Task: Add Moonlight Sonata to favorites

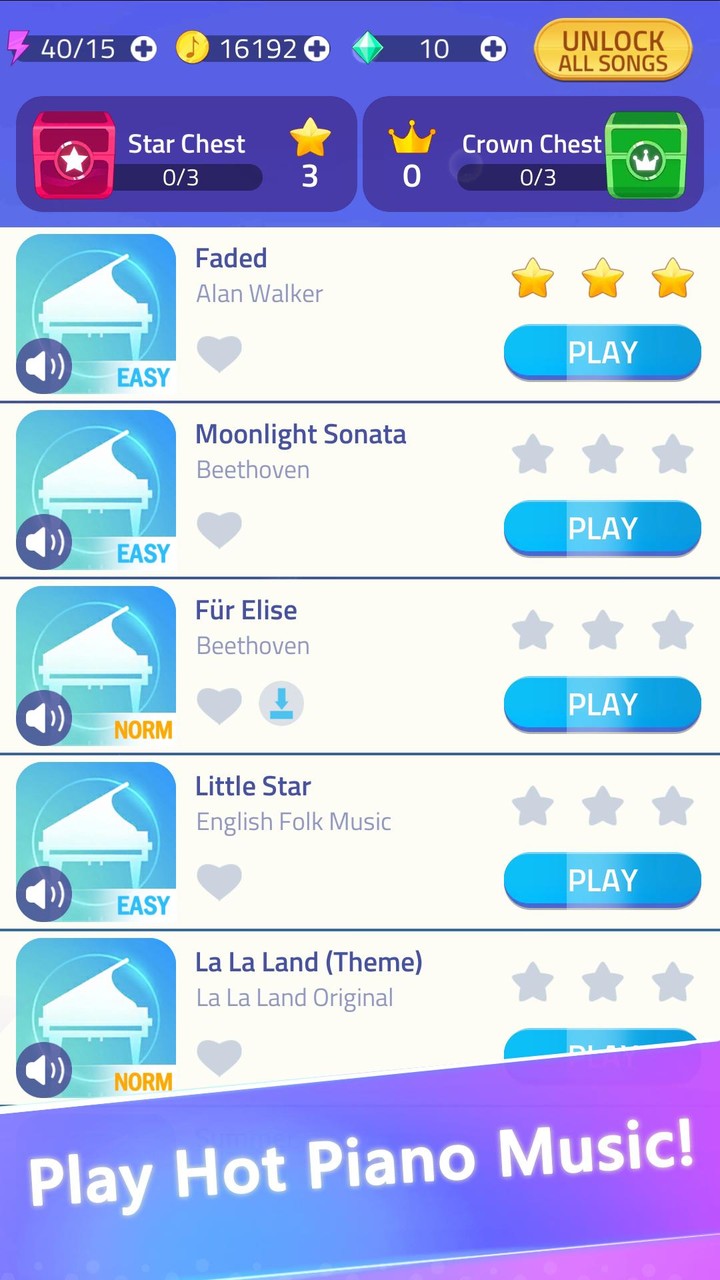Action: [219, 528]
